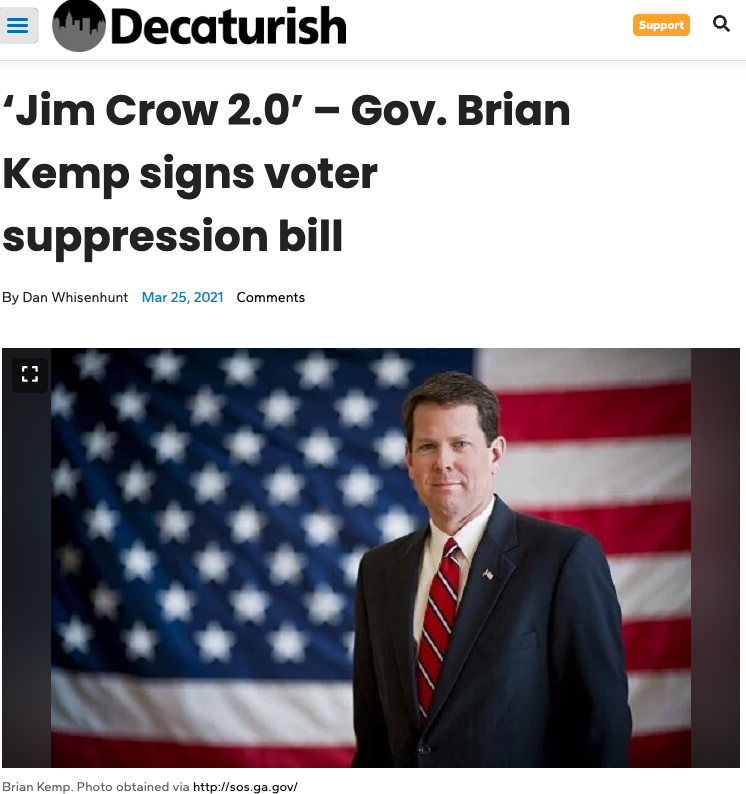Open the search magnifier icon
This screenshot has width=746, height=794.
point(721,24)
